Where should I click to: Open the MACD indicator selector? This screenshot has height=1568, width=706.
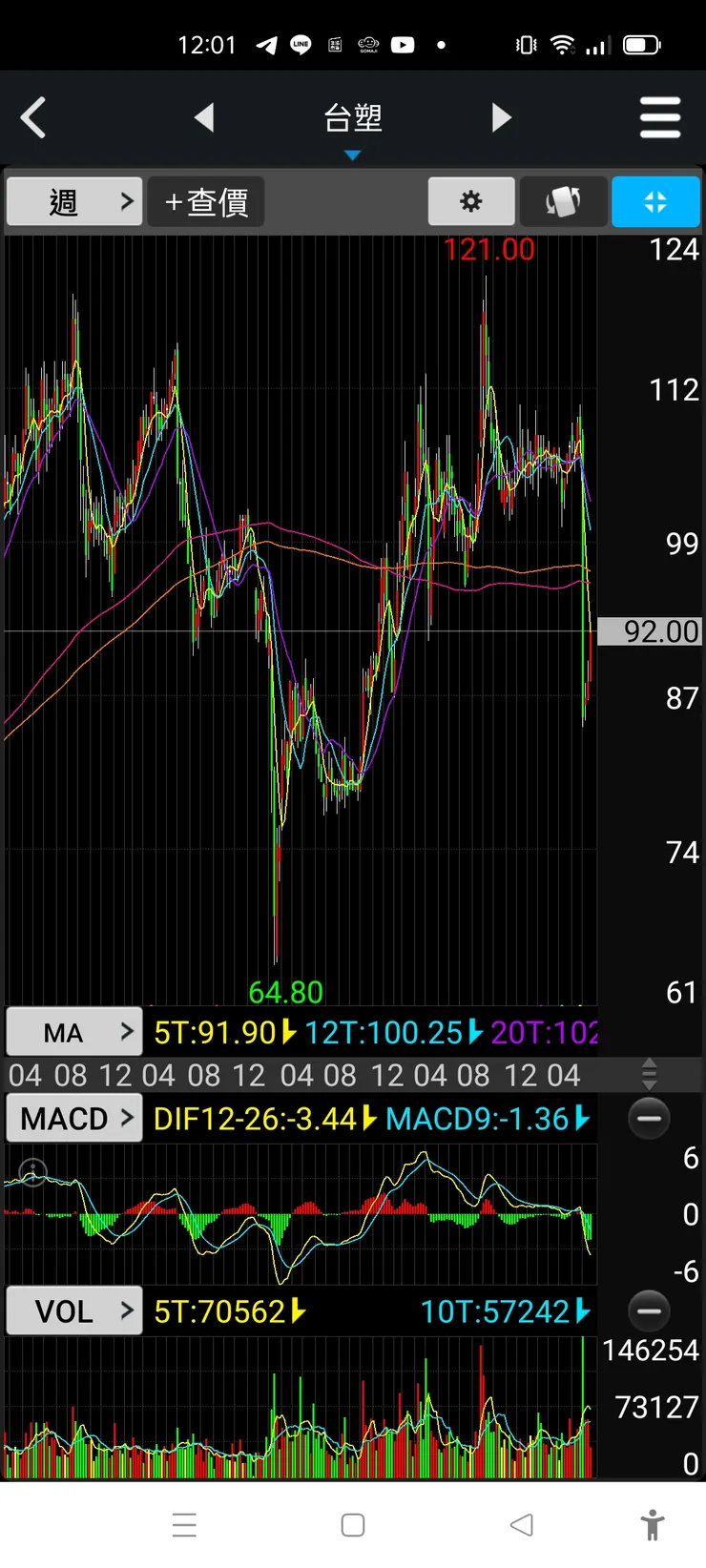pyautogui.click(x=74, y=1118)
